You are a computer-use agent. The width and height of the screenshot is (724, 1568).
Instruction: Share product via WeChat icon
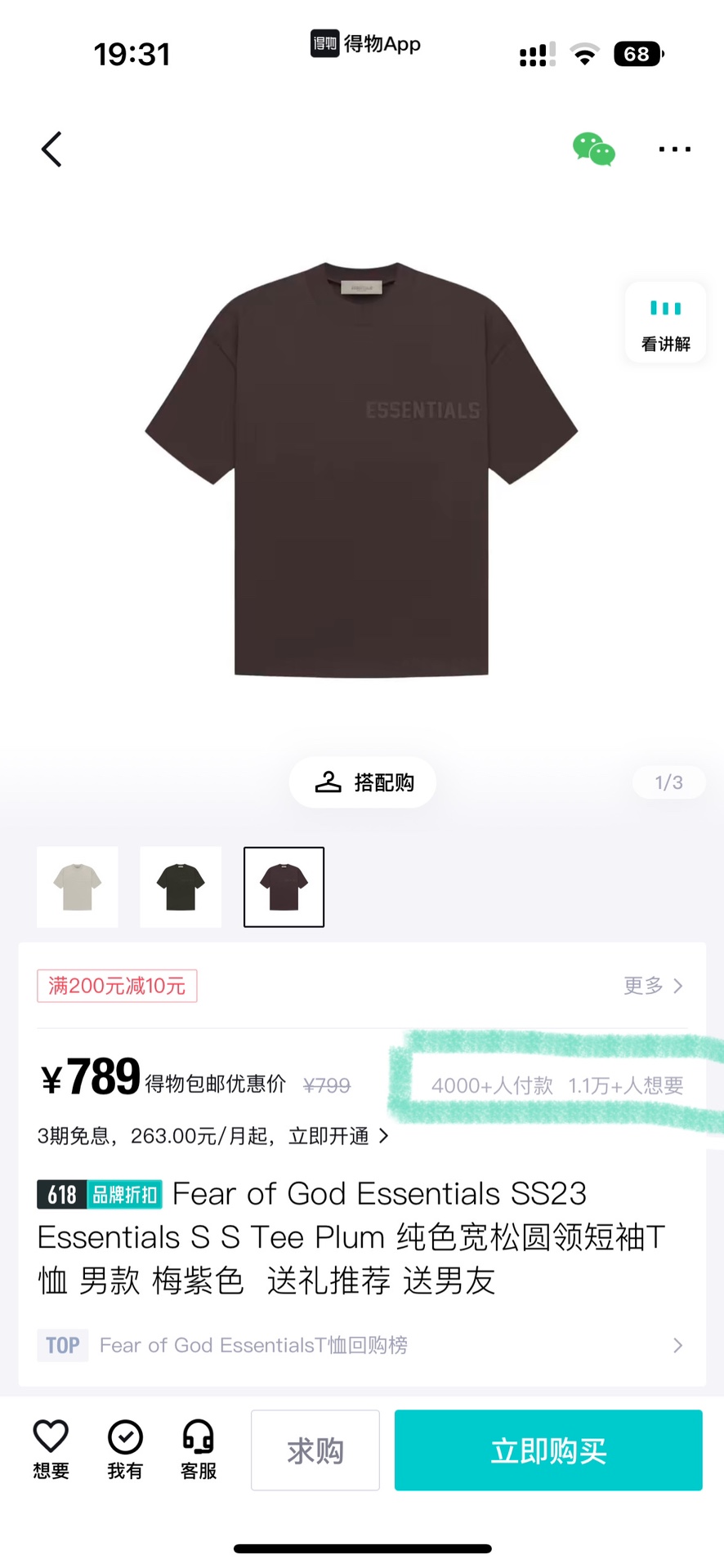point(593,149)
